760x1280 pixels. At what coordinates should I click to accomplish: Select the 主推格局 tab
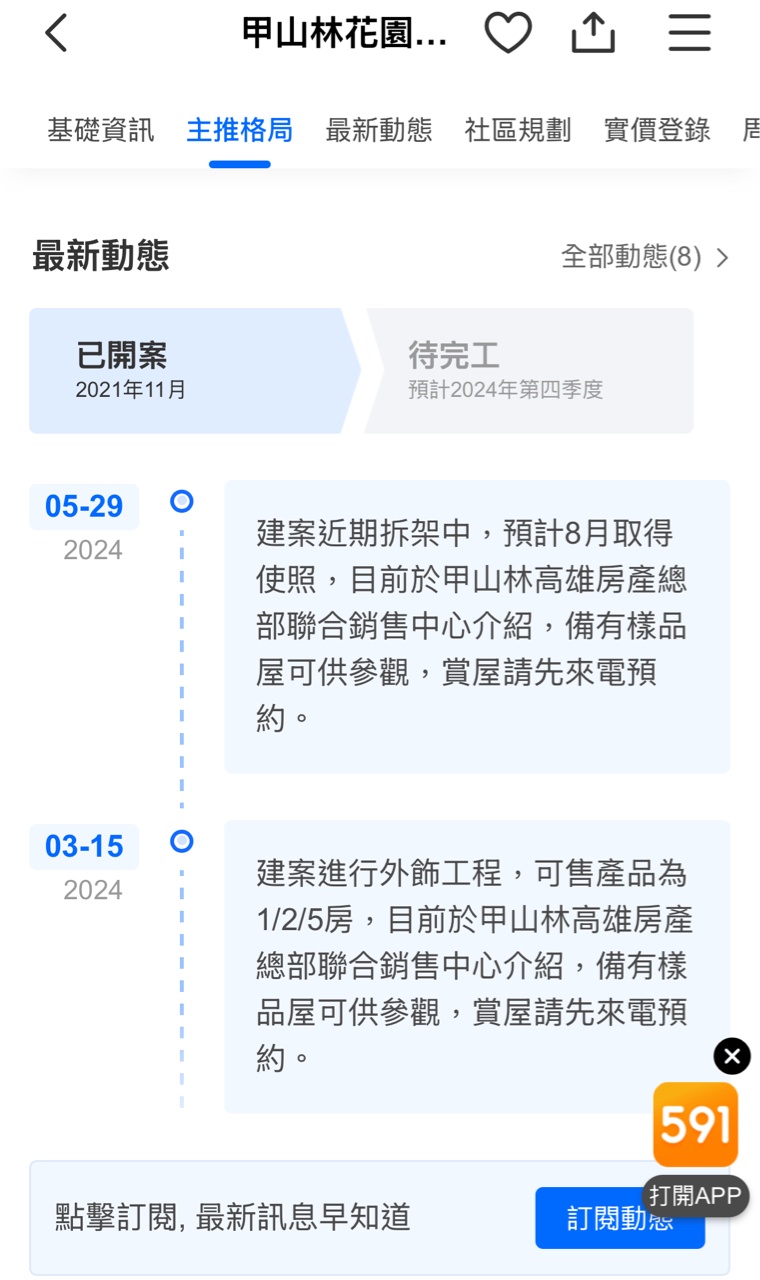click(240, 130)
